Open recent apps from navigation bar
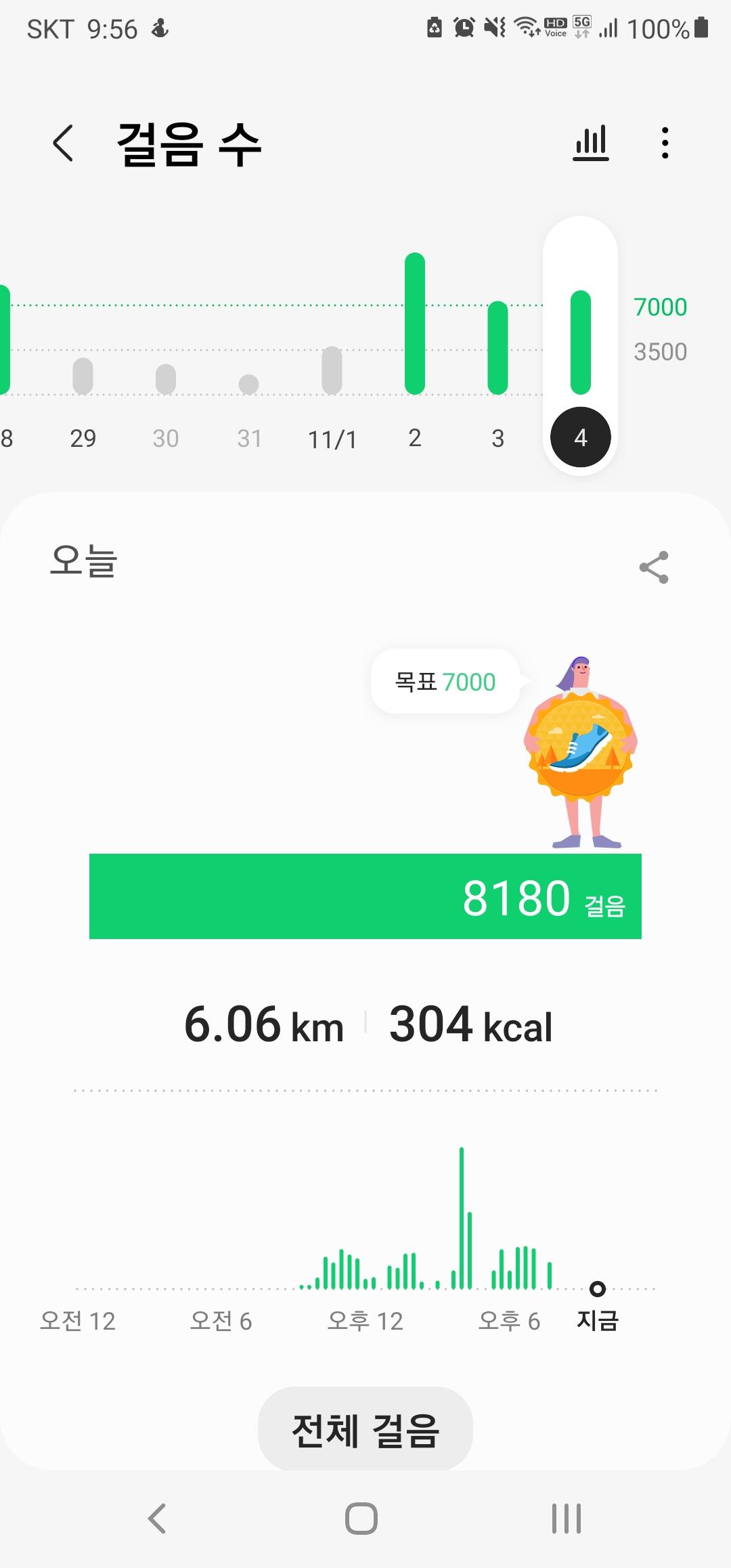The image size is (731, 1568). click(x=567, y=1518)
